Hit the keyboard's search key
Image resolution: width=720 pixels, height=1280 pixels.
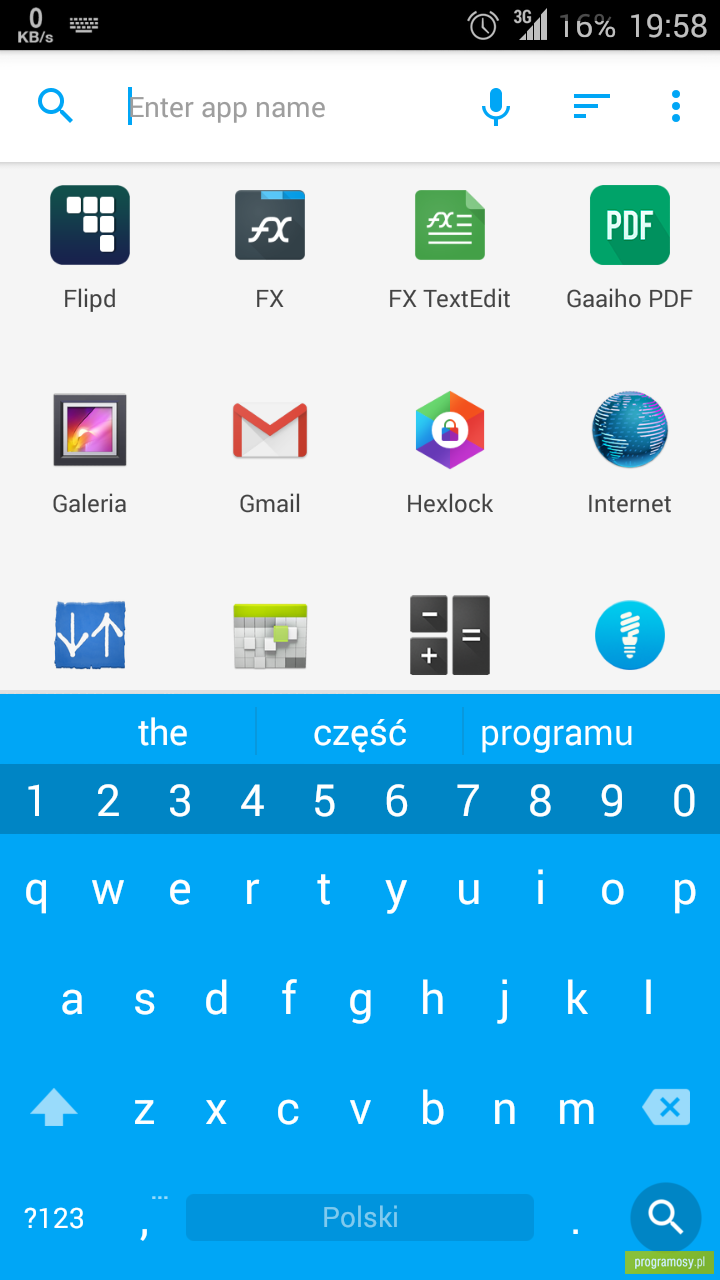tap(666, 1217)
